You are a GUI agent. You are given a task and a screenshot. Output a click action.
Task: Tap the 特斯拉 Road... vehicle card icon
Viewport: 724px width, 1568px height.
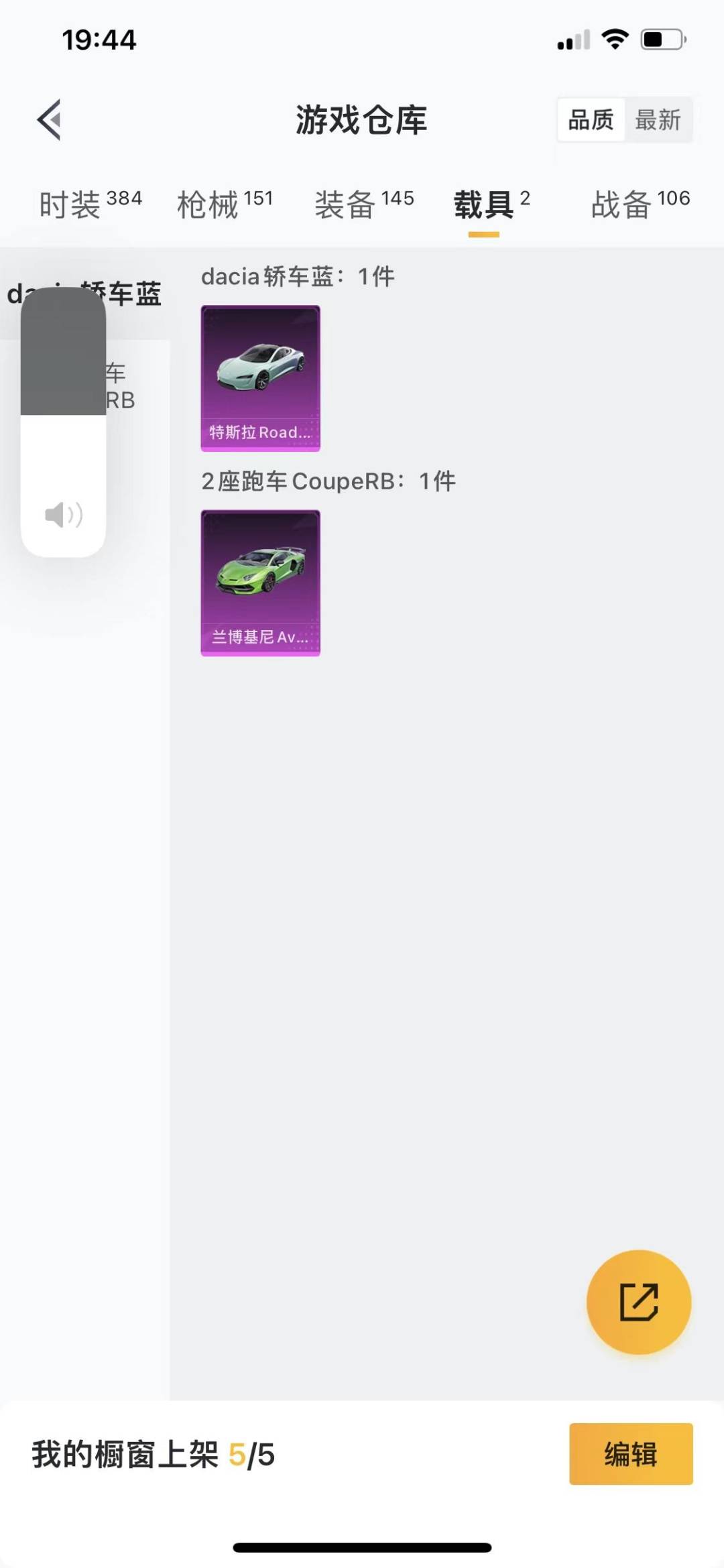261,379
